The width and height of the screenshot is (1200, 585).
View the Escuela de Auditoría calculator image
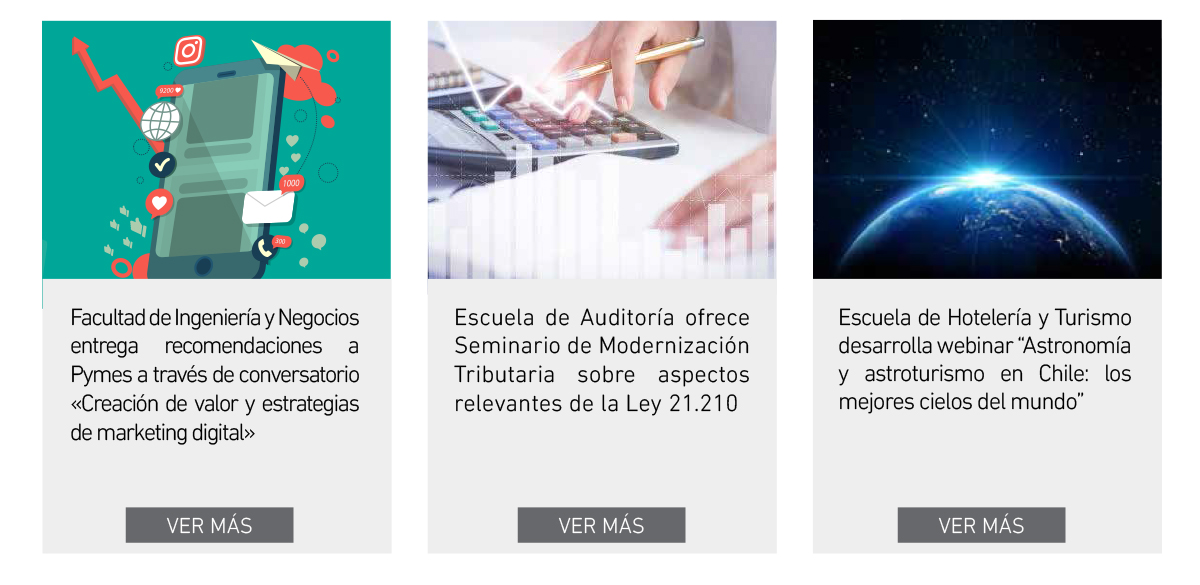[601, 150]
